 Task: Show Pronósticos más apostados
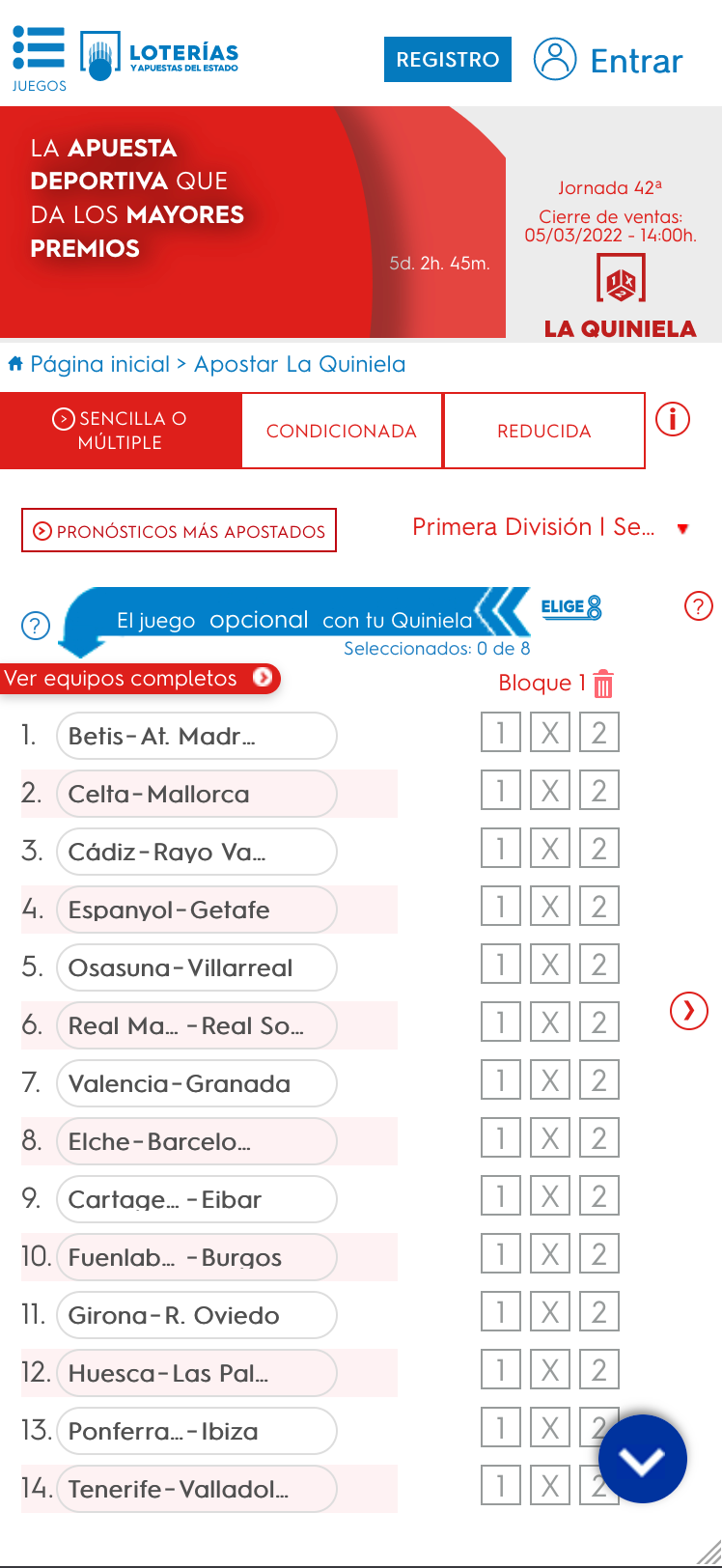179,530
